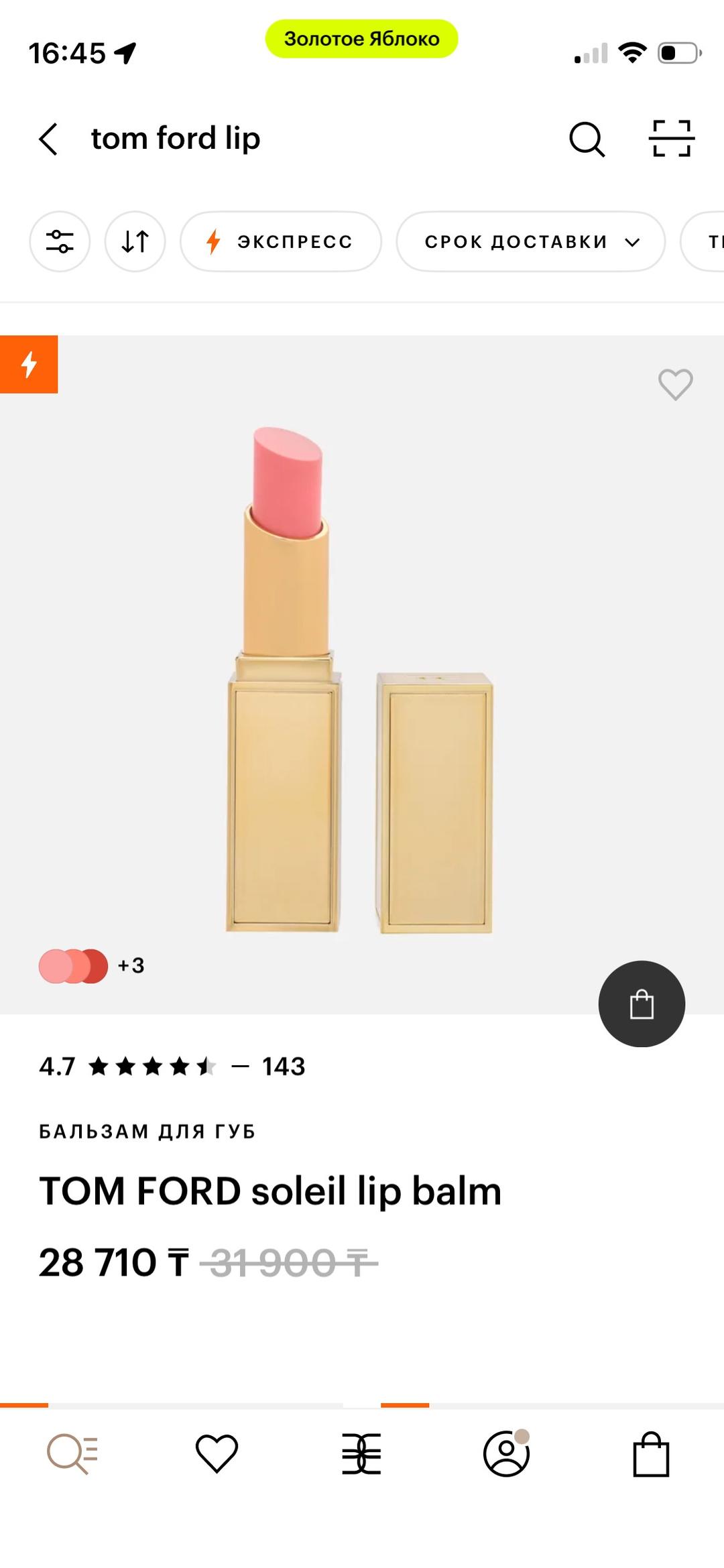Screen dimensions: 724x1568
Task: Add the soleil lip balm to favorites
Action: 675,385
